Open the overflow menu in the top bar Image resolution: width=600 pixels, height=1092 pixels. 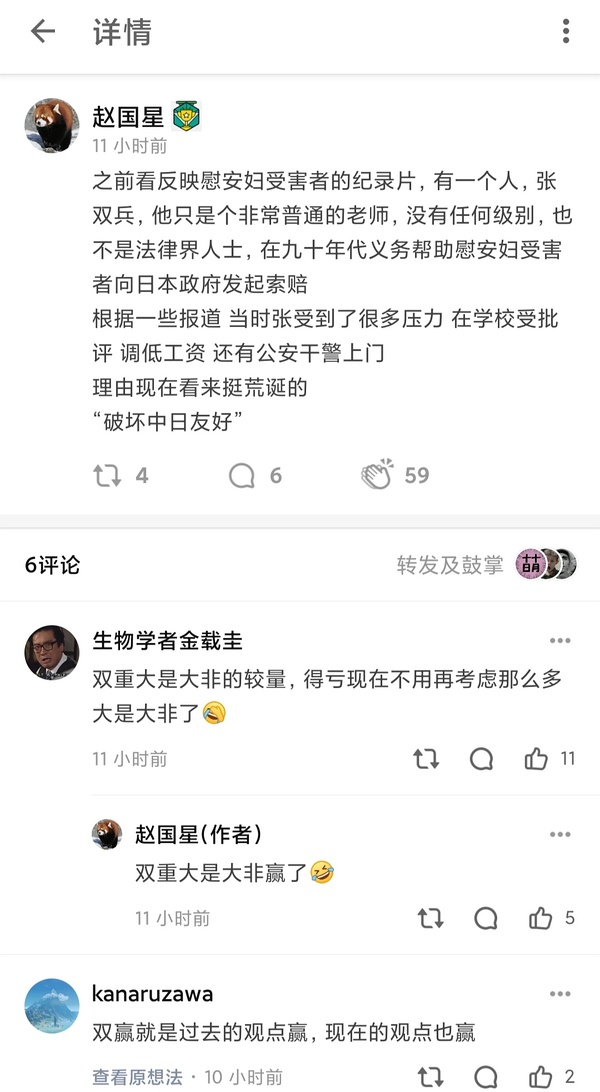point(566,32)
